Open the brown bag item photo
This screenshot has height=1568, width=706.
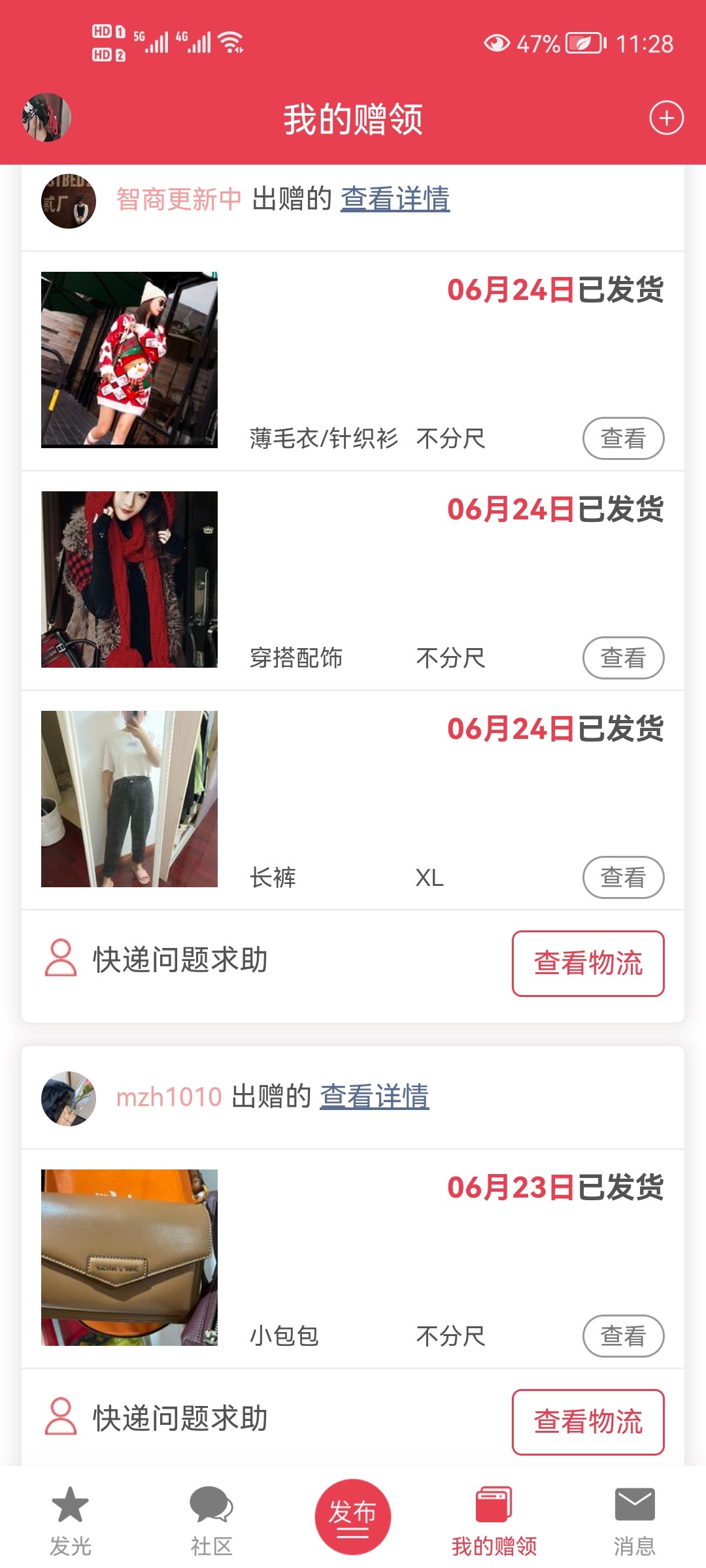129,1258
